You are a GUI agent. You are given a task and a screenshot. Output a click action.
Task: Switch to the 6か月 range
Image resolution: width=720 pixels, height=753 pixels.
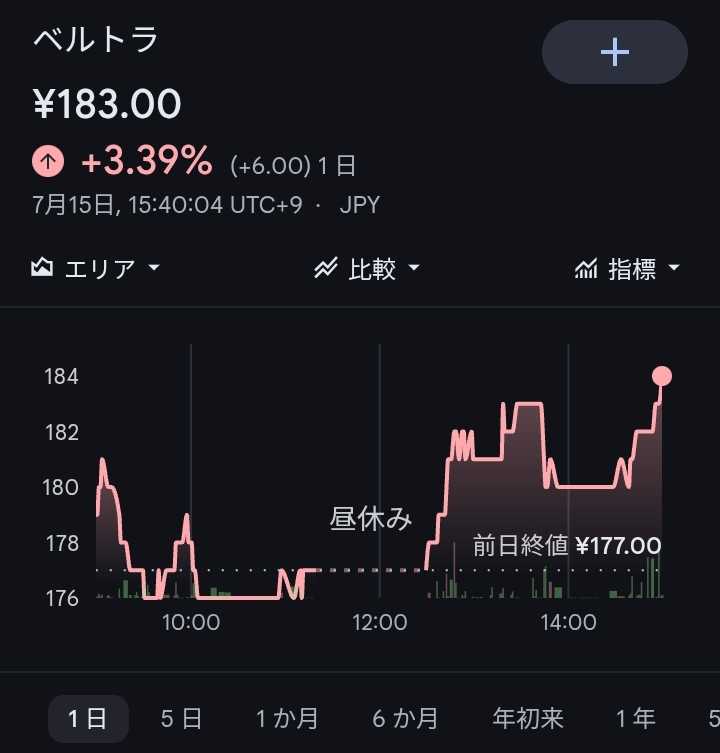[405, 719]
